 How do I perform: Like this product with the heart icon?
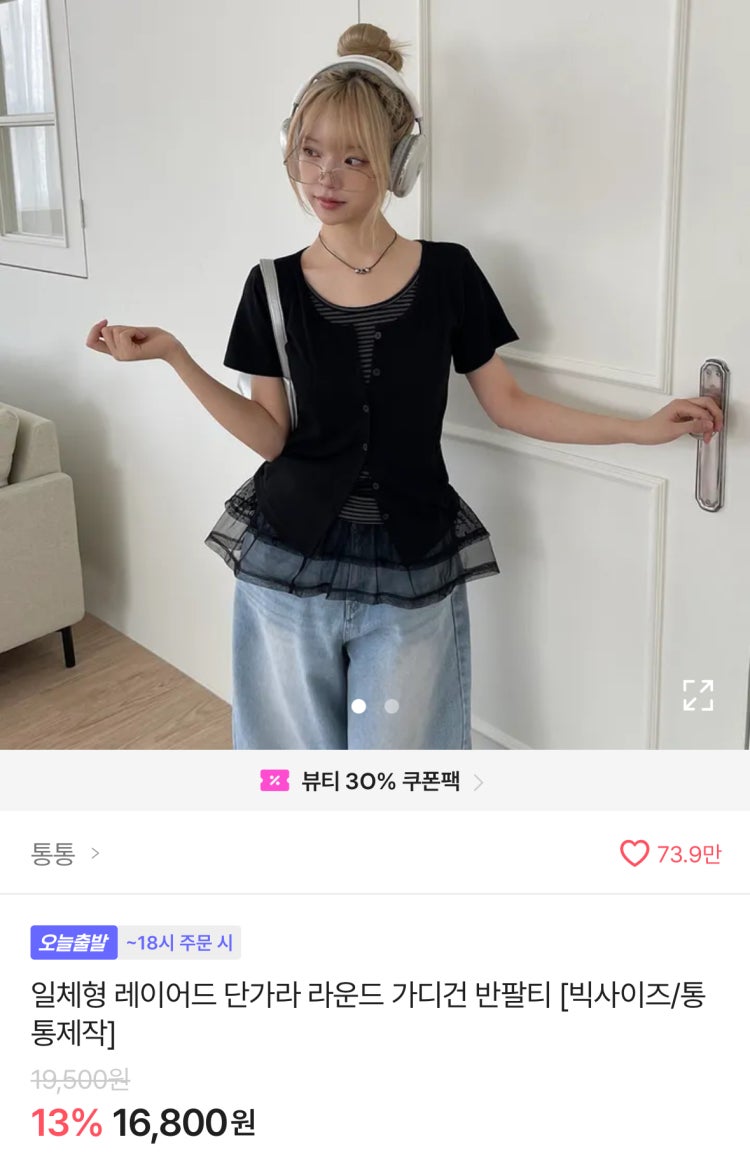click(634, 854)
